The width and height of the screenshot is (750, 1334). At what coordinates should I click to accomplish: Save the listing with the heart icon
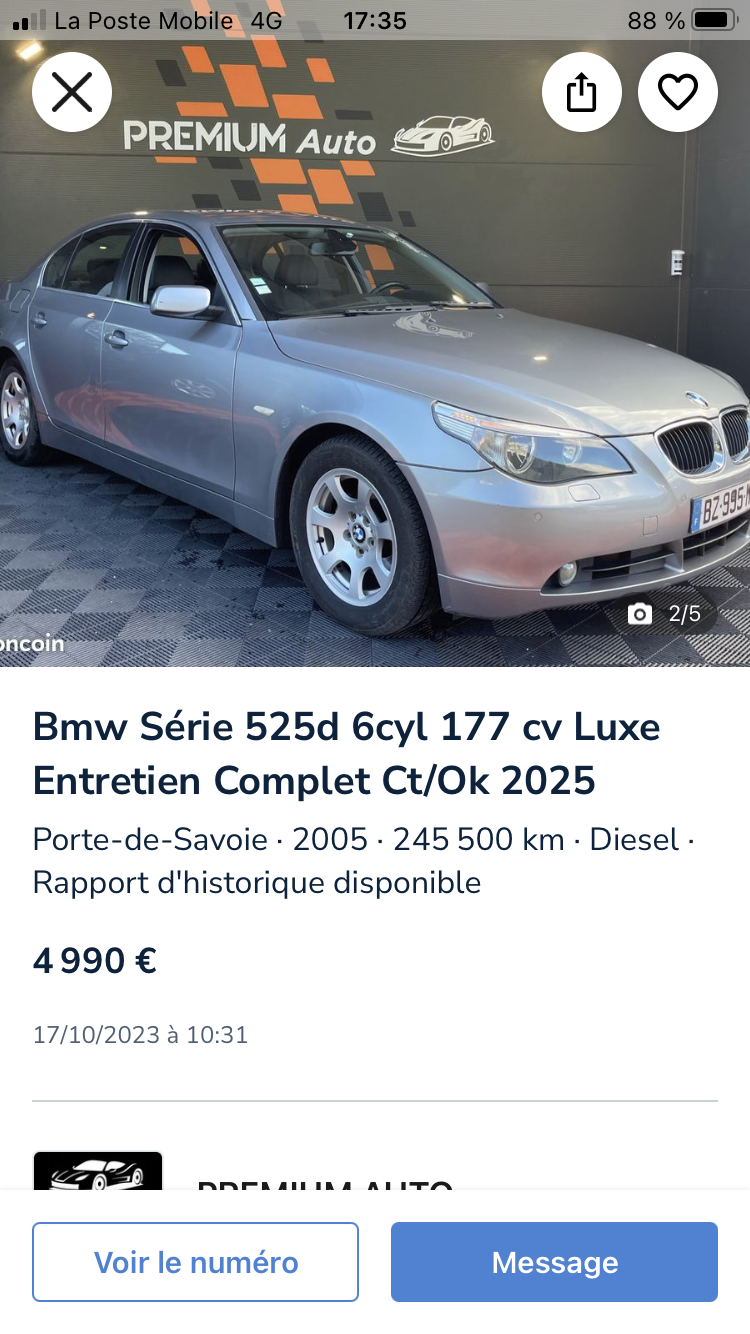678,92
